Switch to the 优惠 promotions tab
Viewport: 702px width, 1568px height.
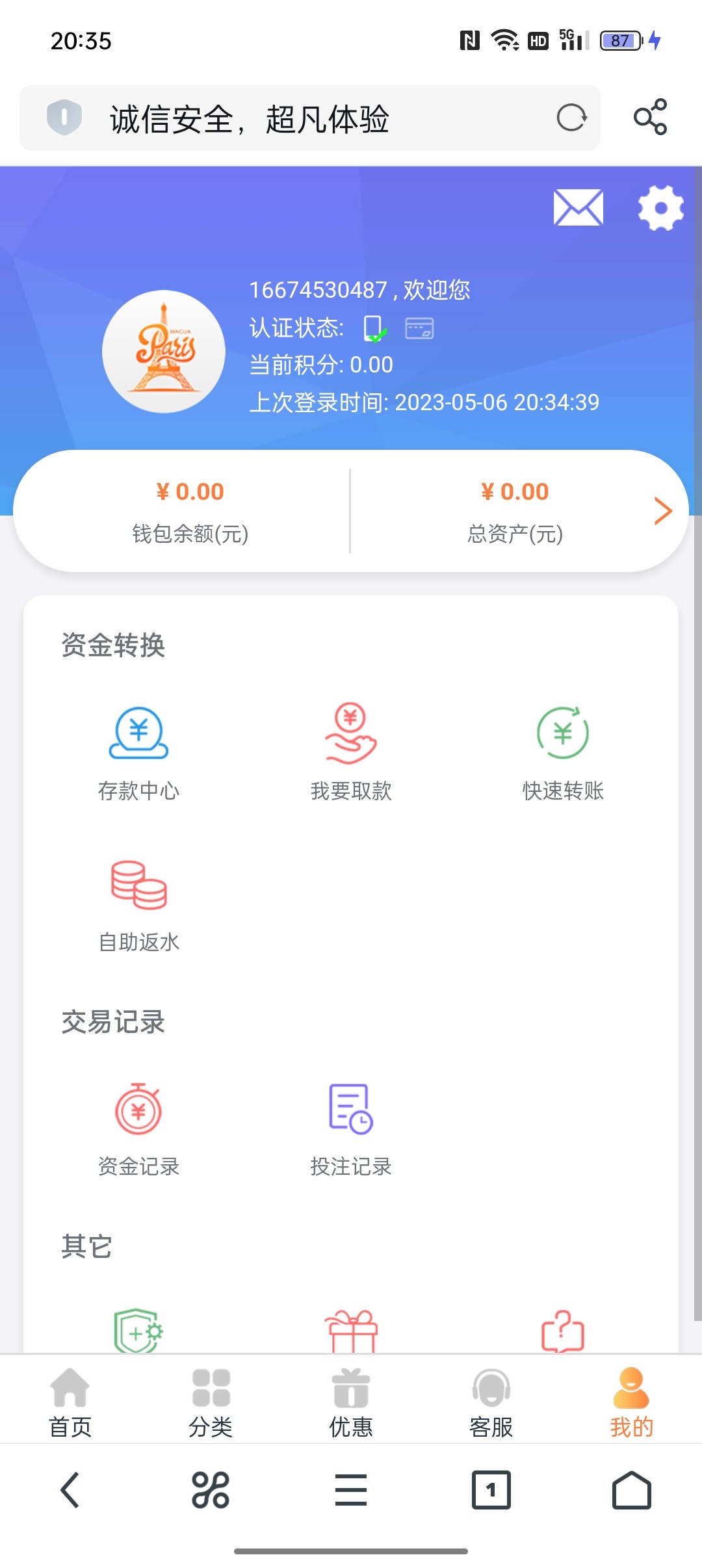pos(351,1402)
